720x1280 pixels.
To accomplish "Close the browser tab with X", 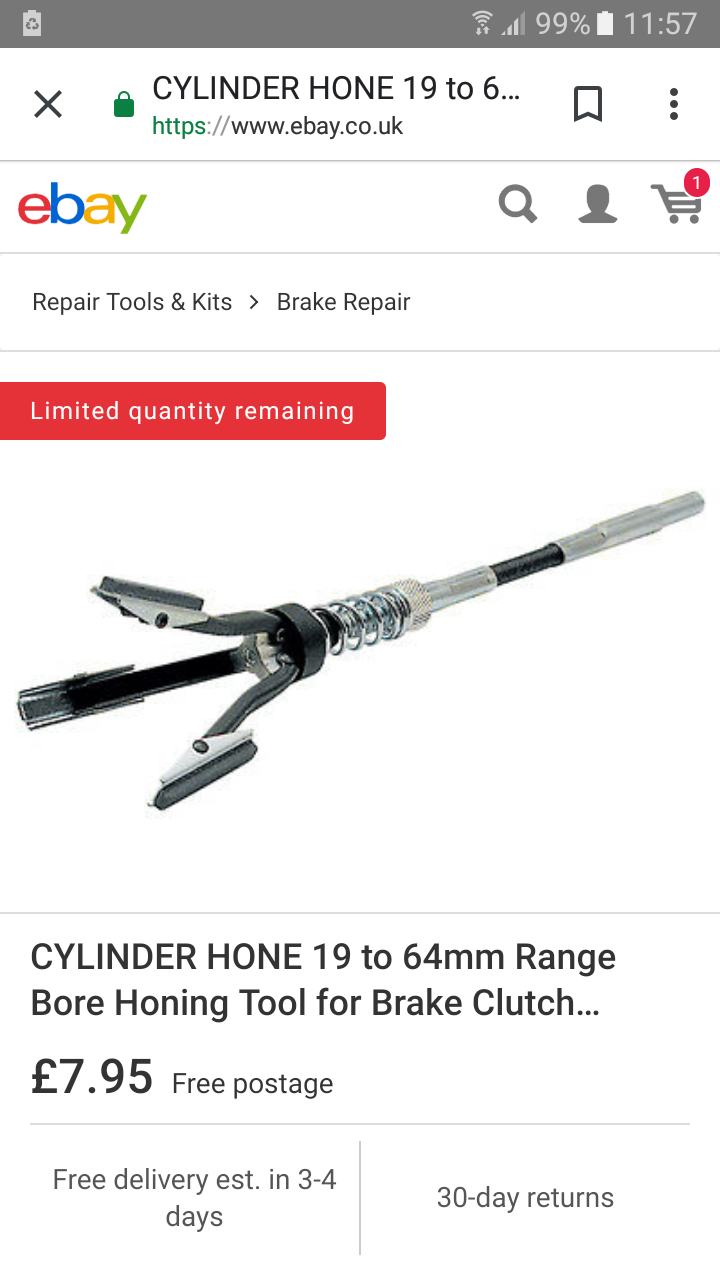I will 48,104.
